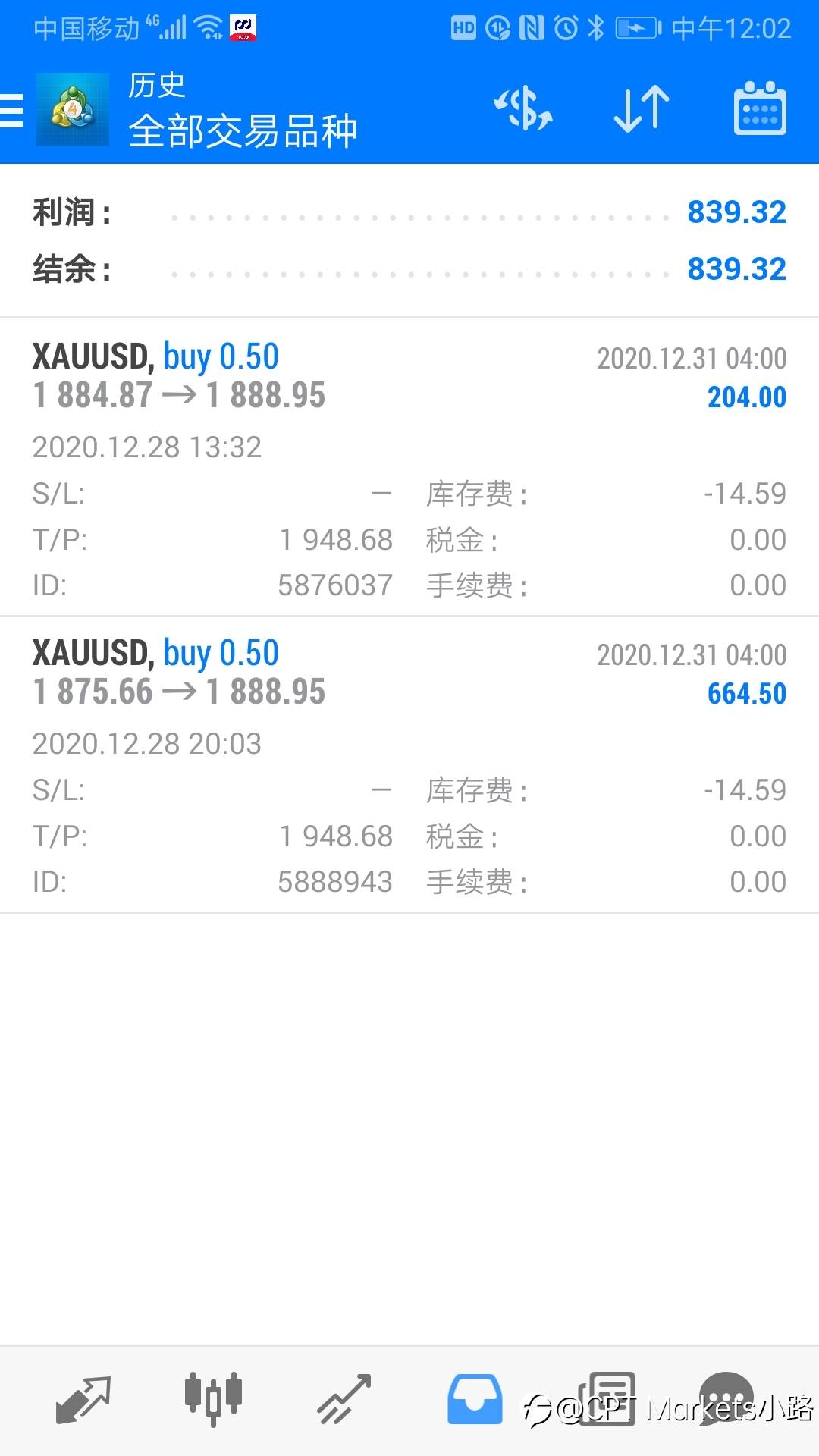Screen dimensions: 819x1456
Task: Switch to the Quotes tab
Action: [83, 1399]
